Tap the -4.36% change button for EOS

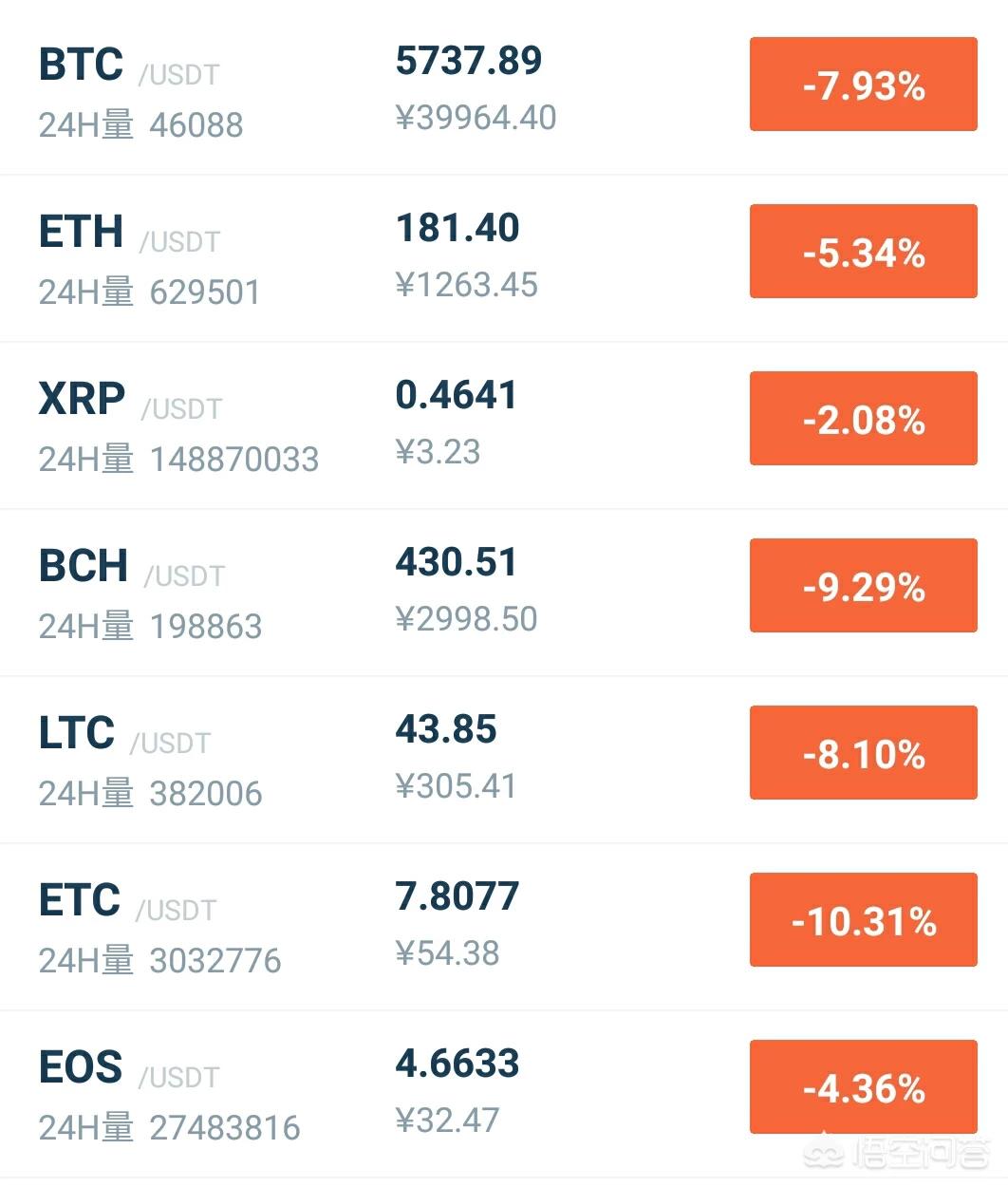(x=863, y=1087)
